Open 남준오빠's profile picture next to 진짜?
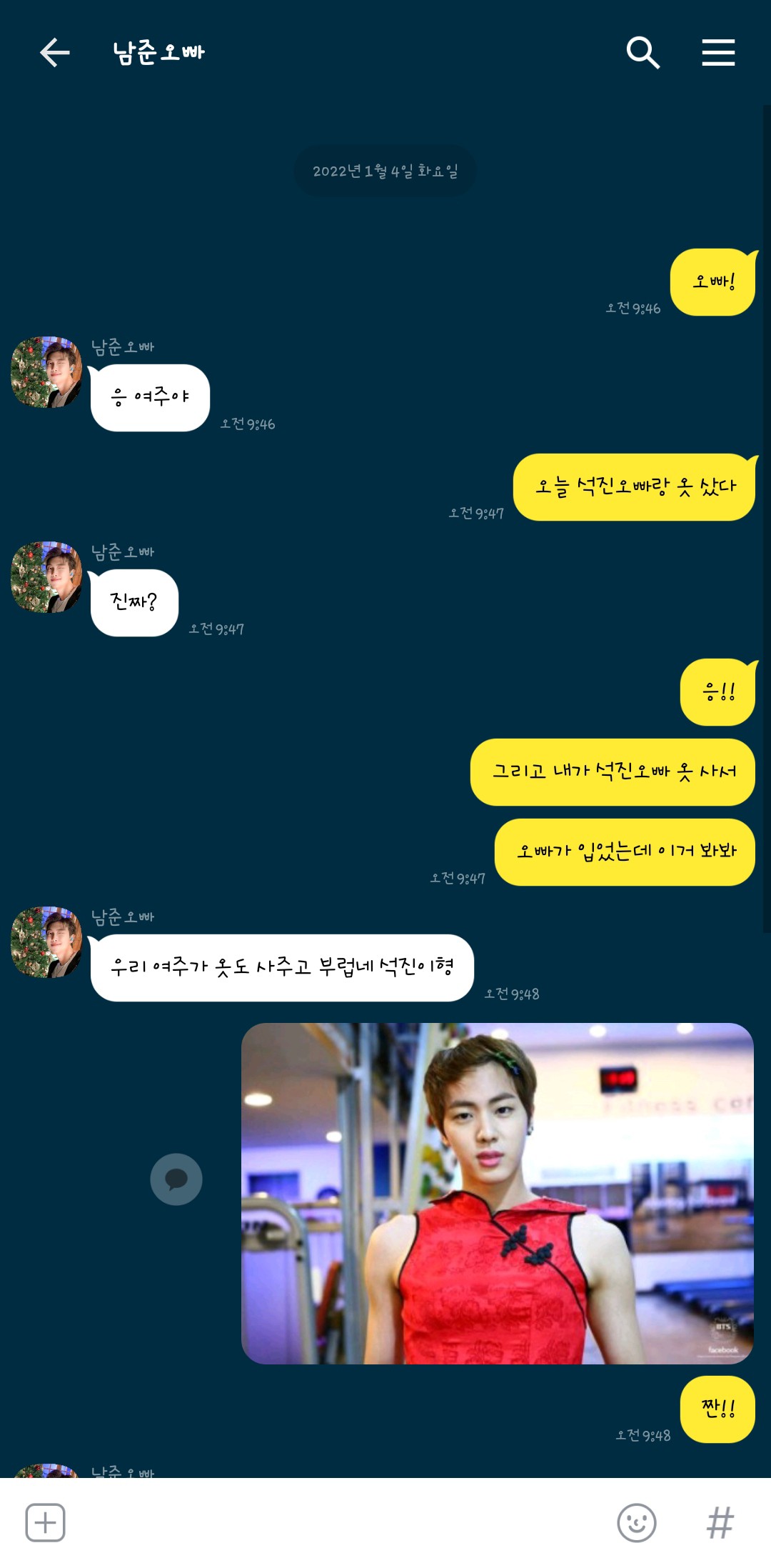771x1568 pixels. point(46,577)
